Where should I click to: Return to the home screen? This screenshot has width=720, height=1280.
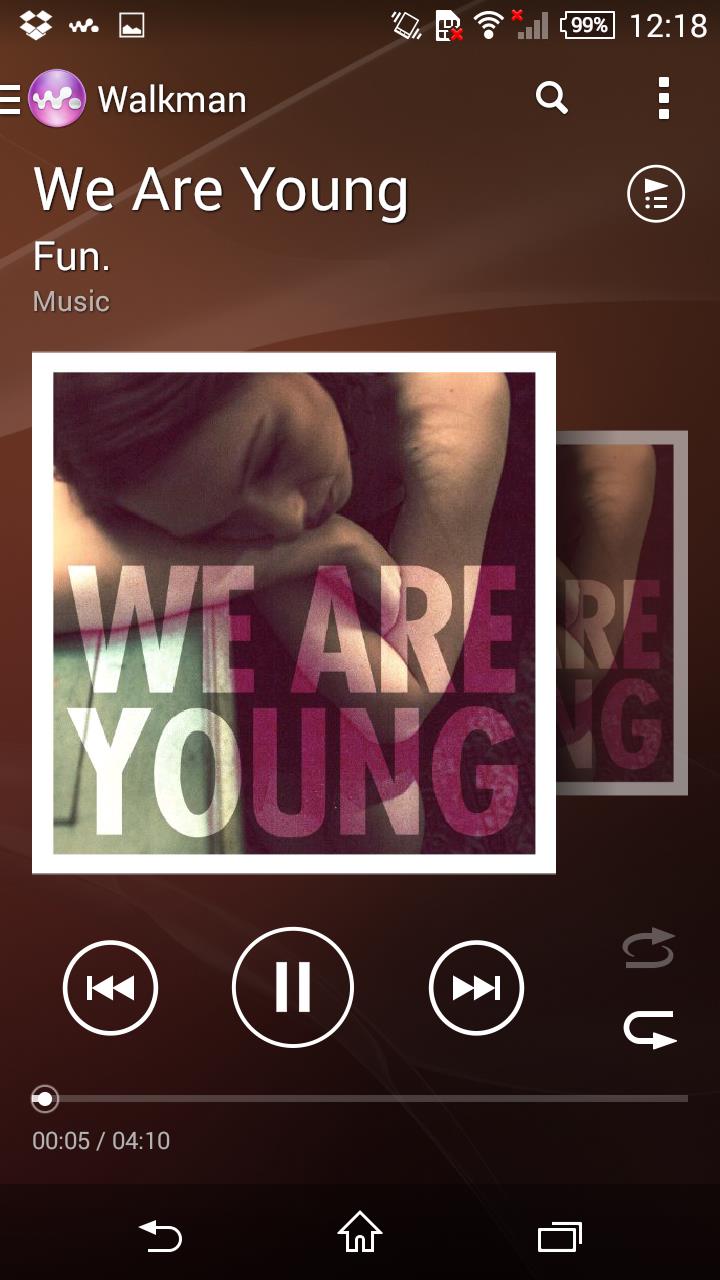[360, 1235]
